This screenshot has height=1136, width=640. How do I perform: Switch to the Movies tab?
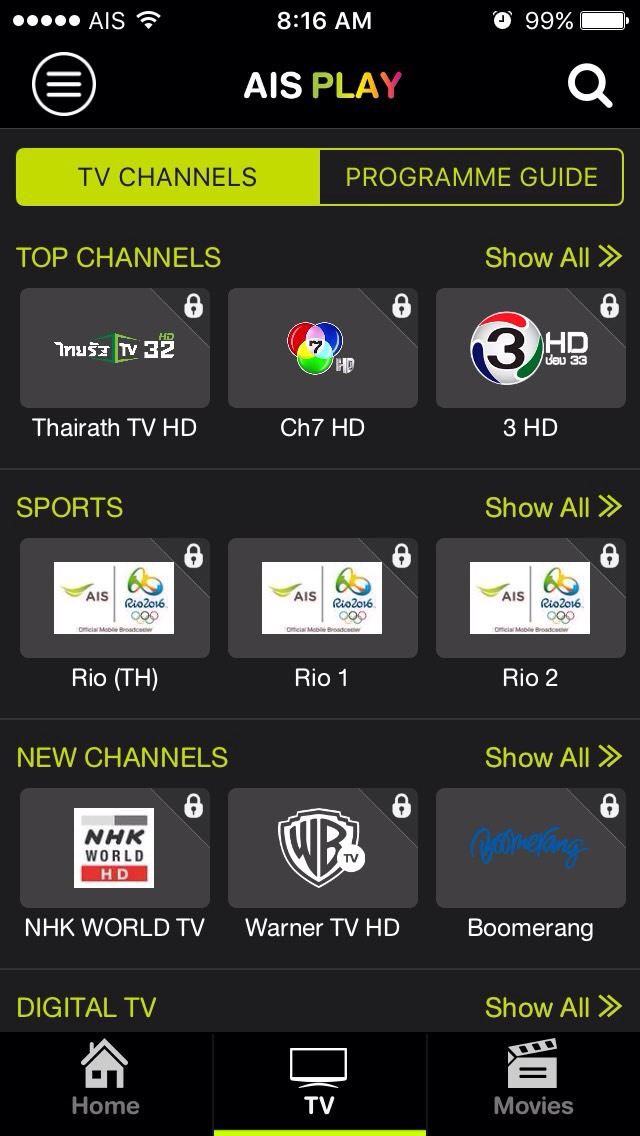click(x=533, y=1078)
